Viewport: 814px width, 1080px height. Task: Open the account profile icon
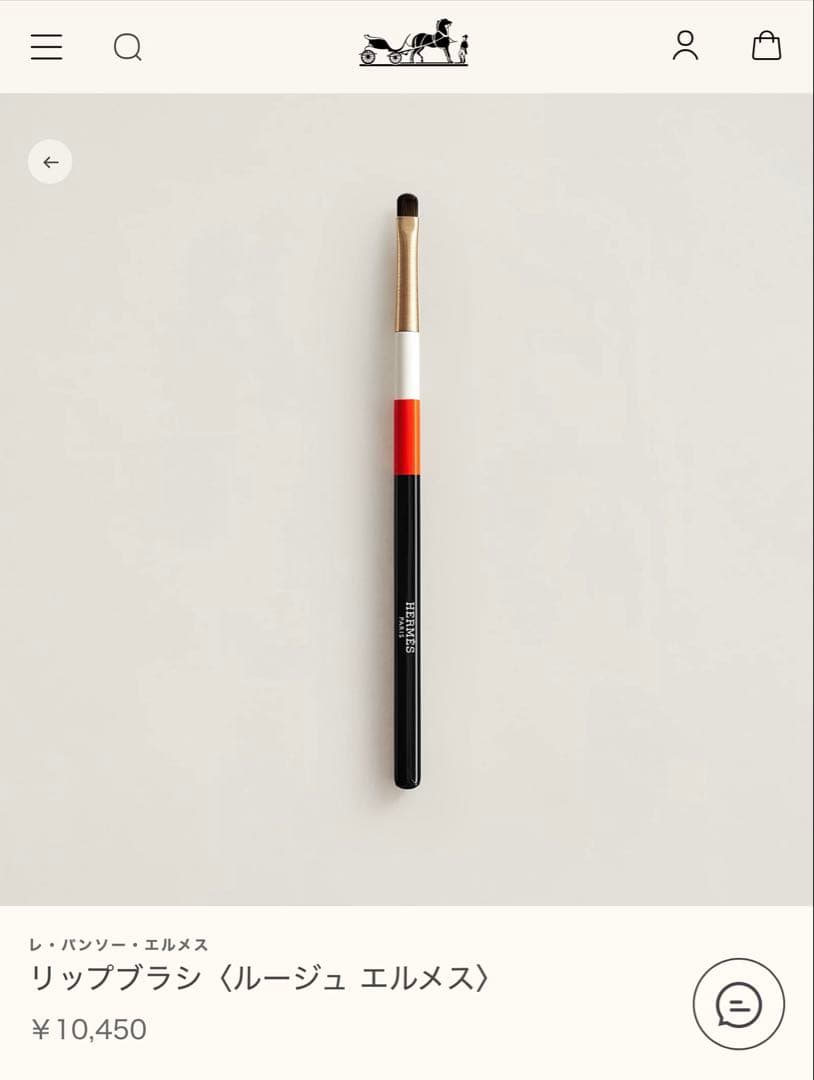pyautogui.click(x=685, y=46)
